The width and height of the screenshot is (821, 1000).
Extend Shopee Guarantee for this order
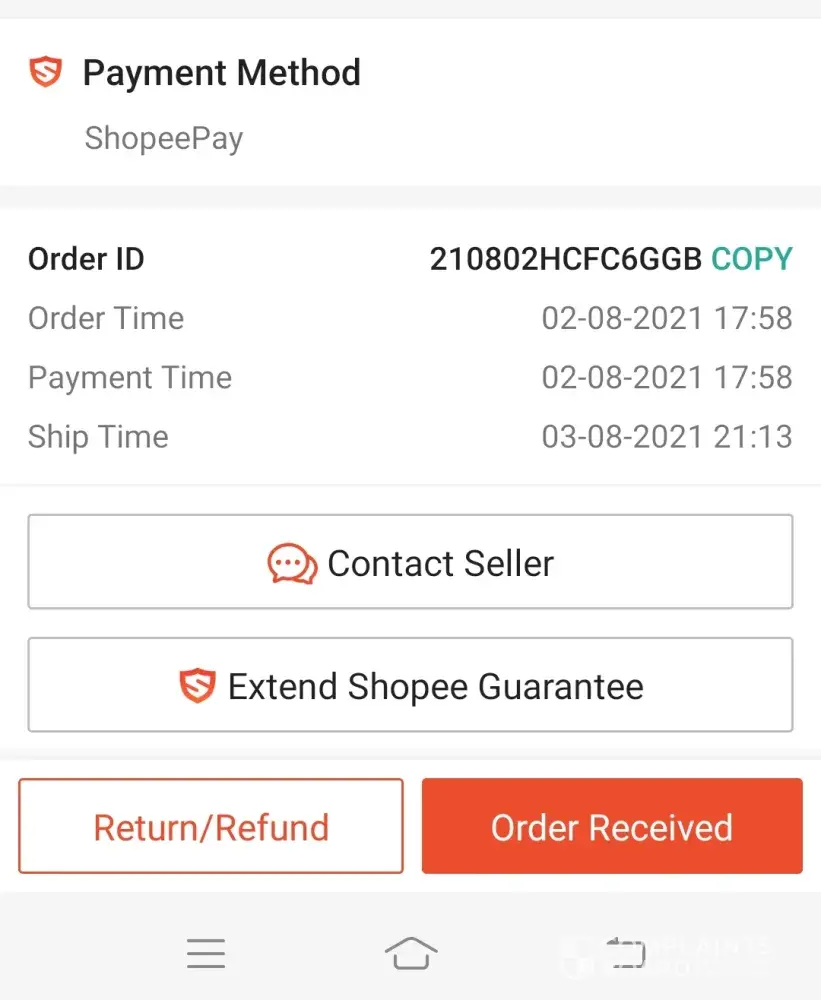pyautogui.click(x=410, y=686)
